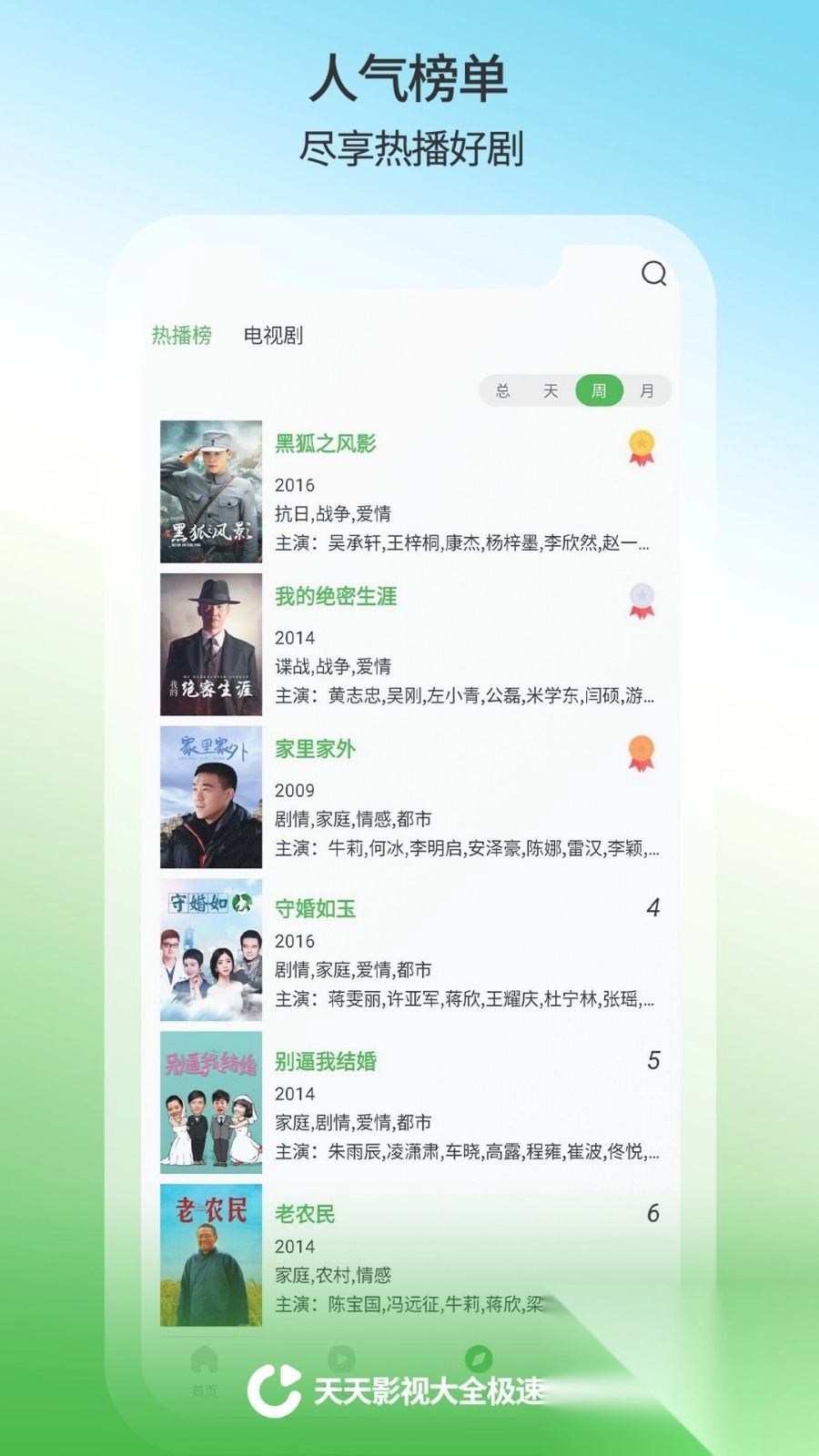Open the drama 老农民
Screen dimensions: 819x1456
[x=303, y=1214]
